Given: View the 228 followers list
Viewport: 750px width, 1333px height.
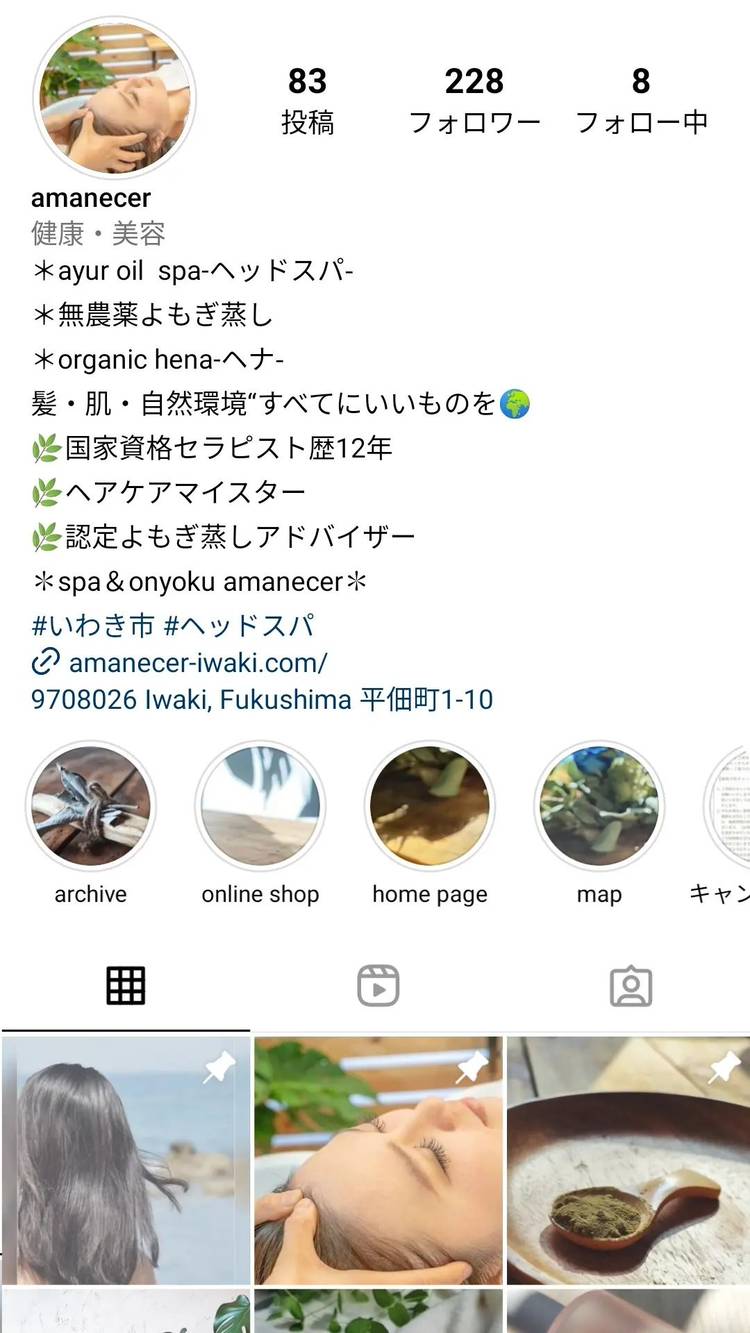Looking at the screenshot, I should 474,100.
